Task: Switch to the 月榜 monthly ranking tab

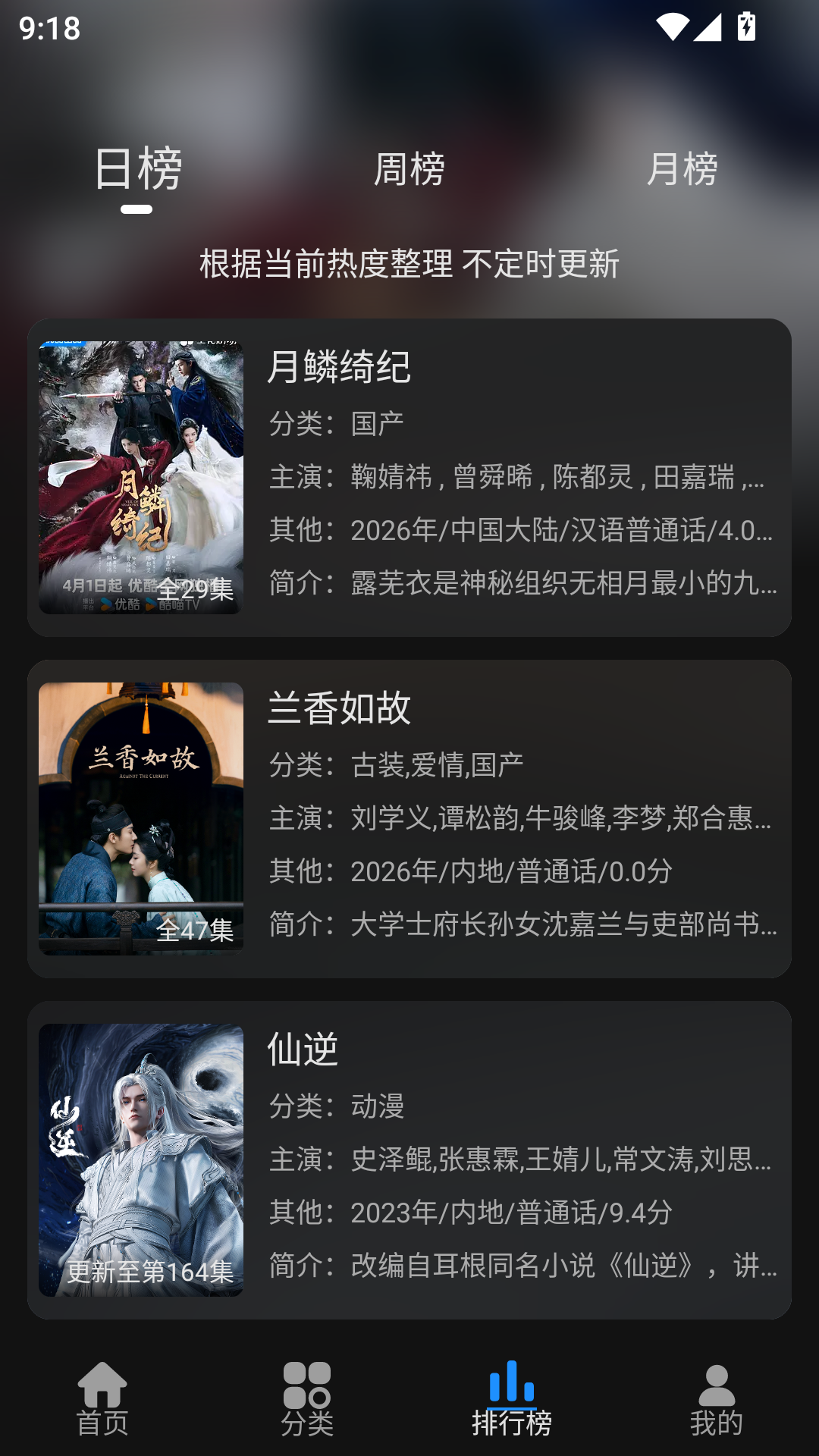Action: [x=682, y=168]
